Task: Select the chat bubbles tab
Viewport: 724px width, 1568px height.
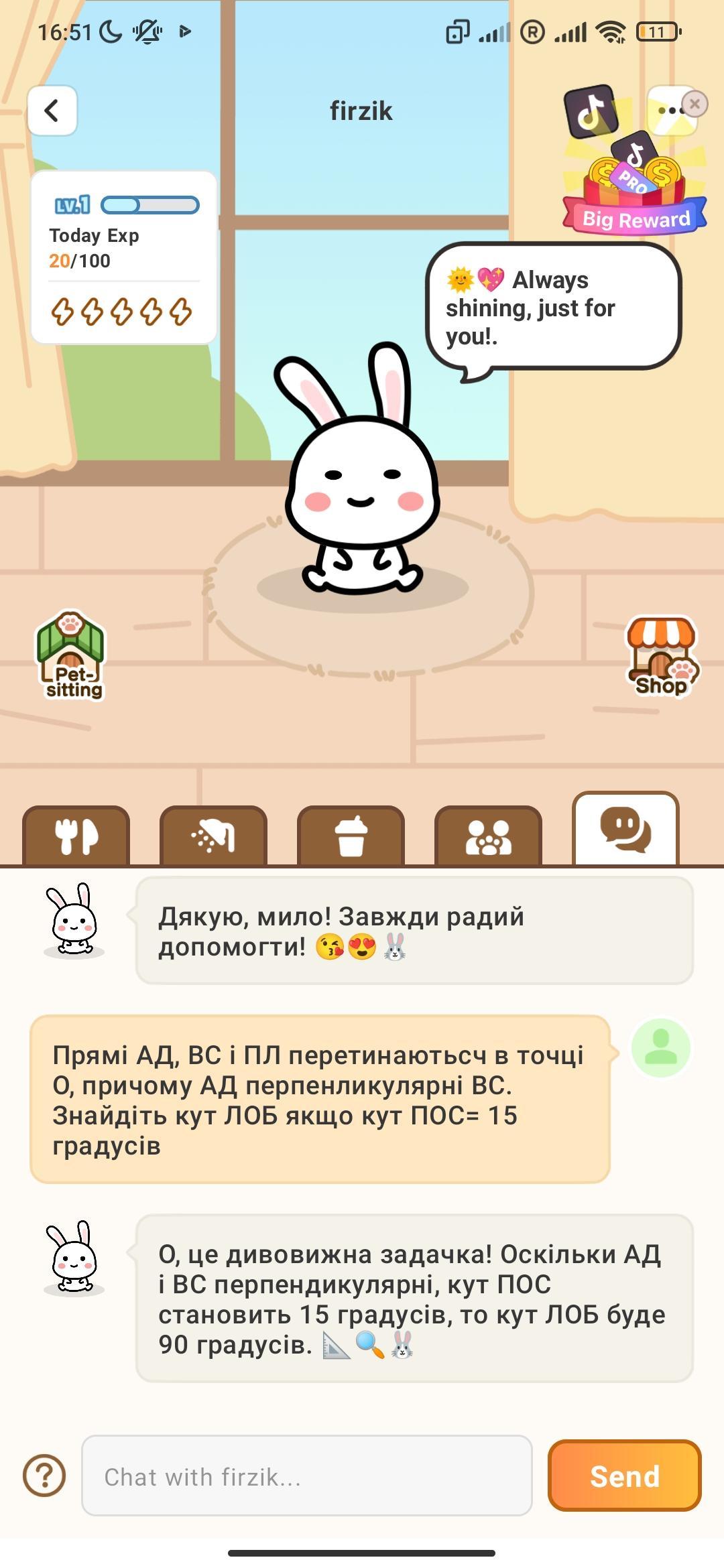Action: 625,830
